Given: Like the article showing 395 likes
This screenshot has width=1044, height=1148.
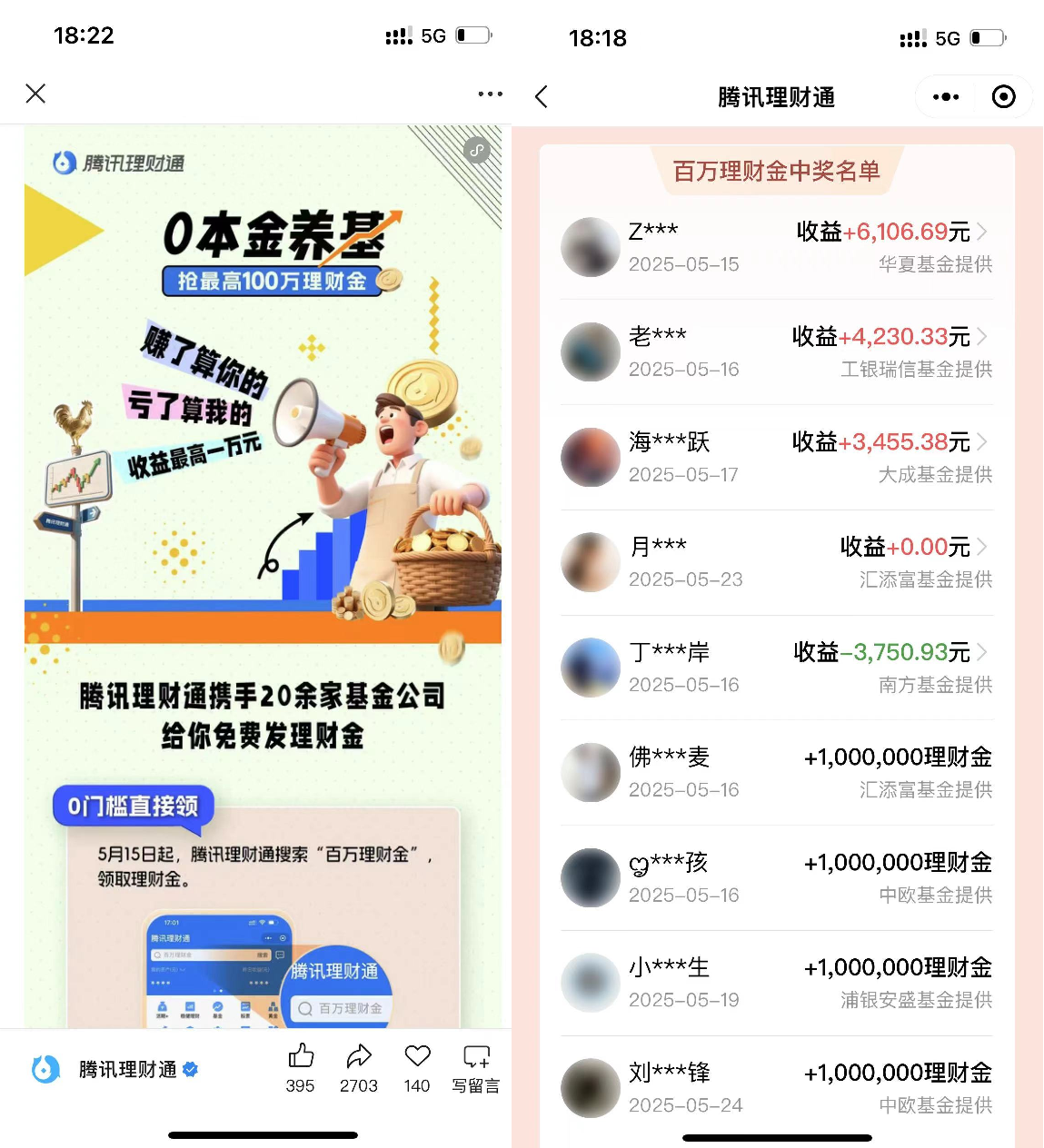Looking at the screenshot, I should click(301, 1067).
